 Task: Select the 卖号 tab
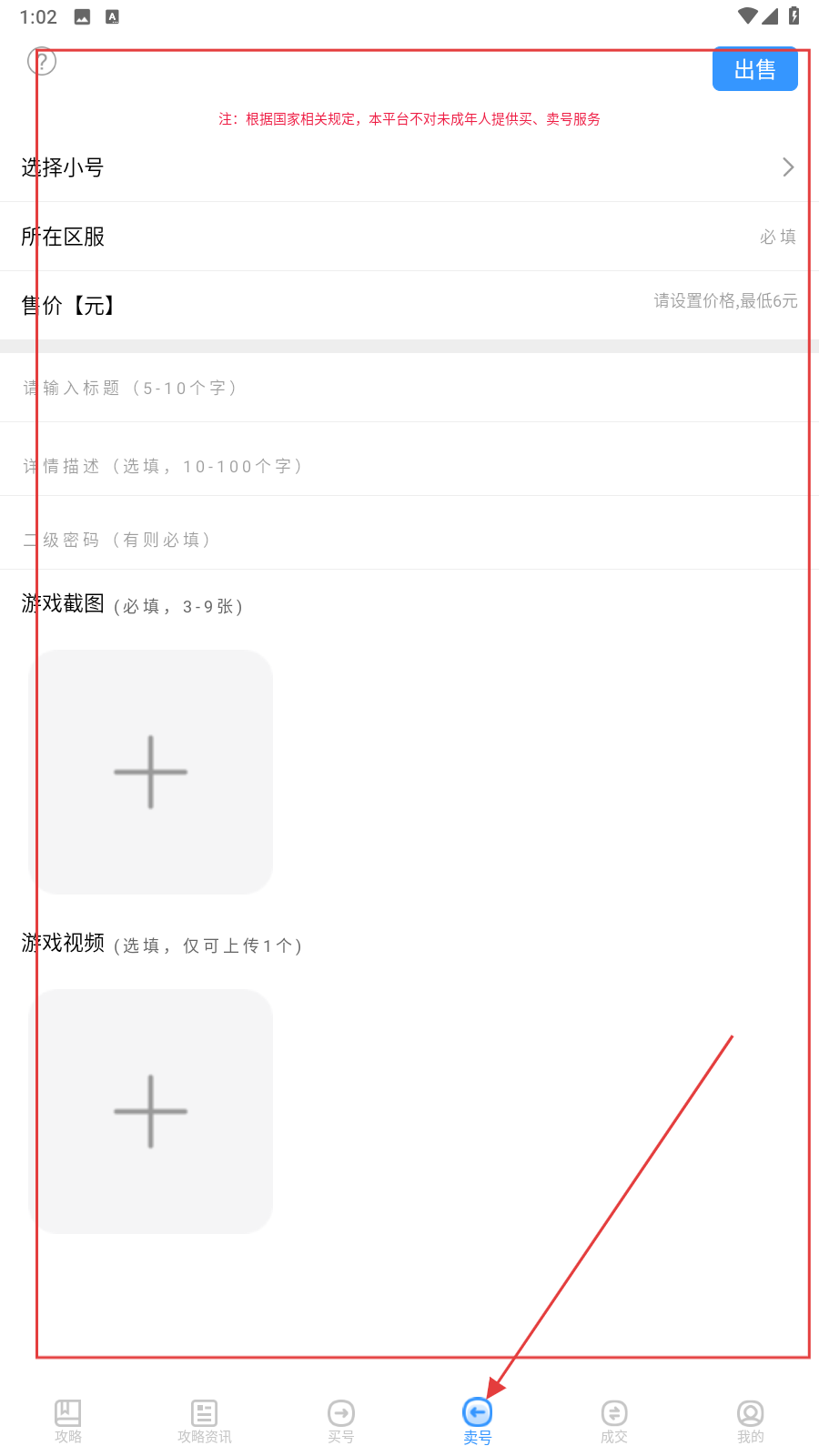(x=478, y=1421)
